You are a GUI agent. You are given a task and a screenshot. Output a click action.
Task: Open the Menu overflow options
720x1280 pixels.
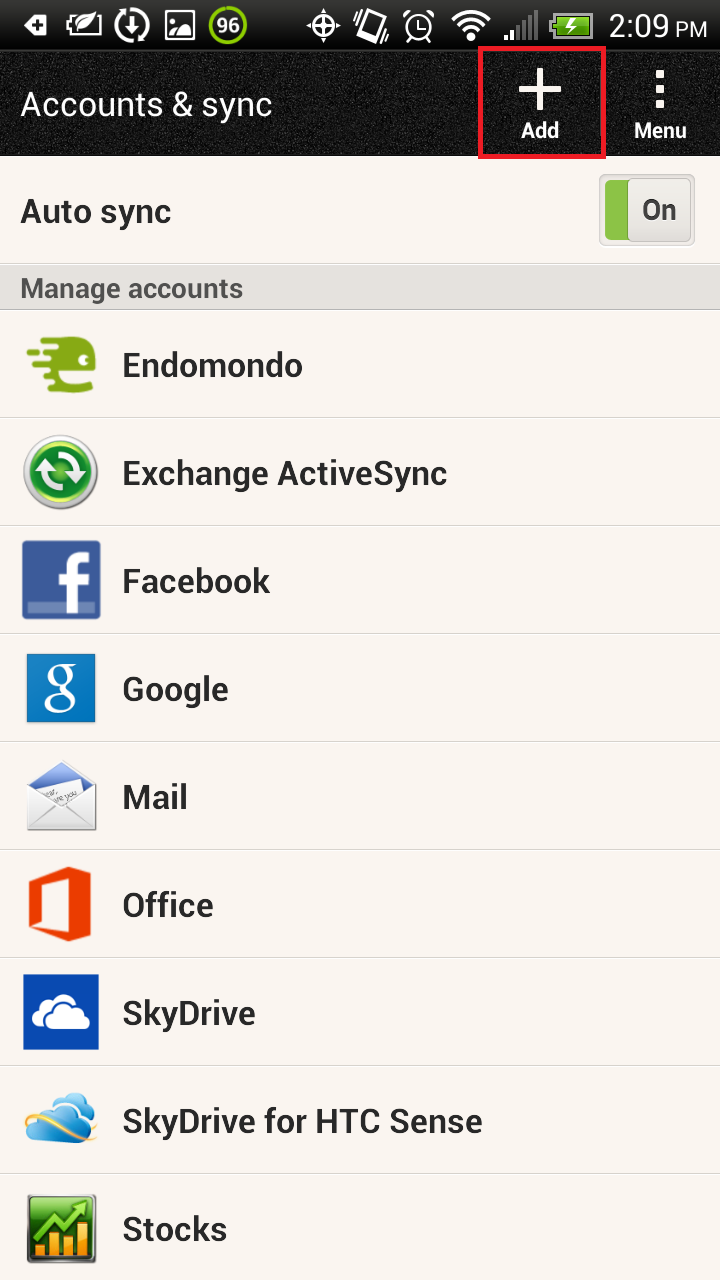pyautogui.click(x=660, y=104)
